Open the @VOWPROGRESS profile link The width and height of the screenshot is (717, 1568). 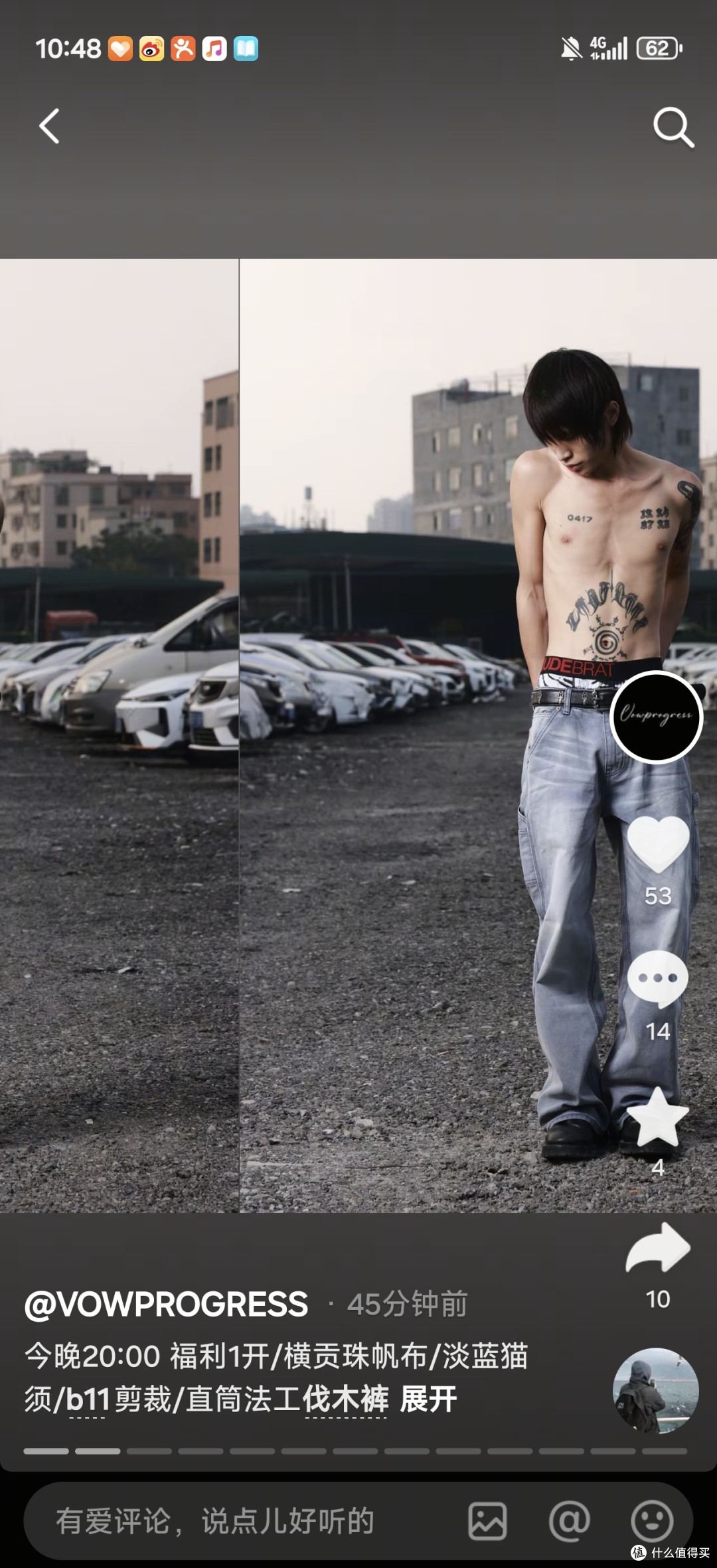166,1305
